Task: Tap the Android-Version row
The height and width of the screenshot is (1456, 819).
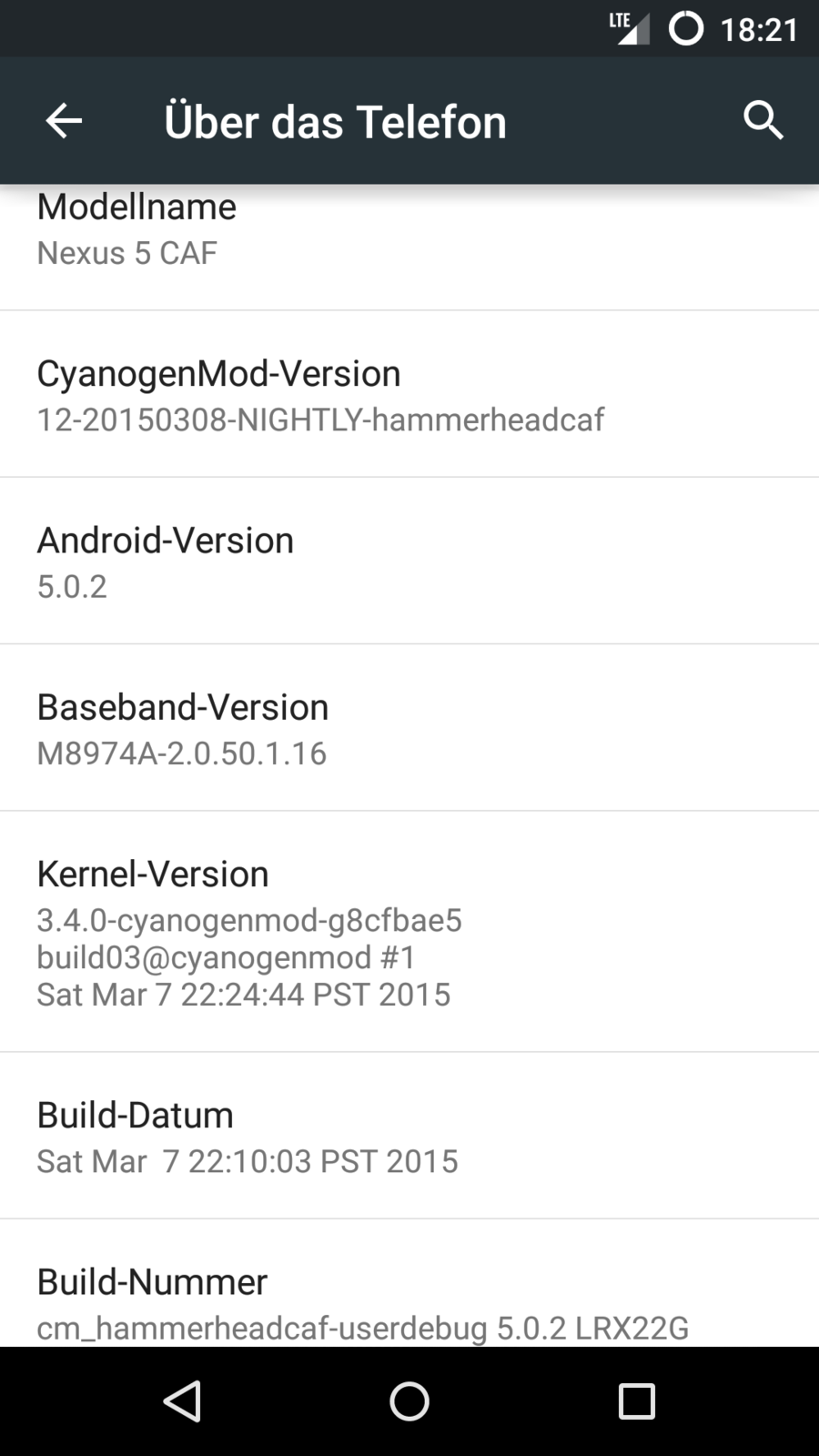Action: click(409, 561)
